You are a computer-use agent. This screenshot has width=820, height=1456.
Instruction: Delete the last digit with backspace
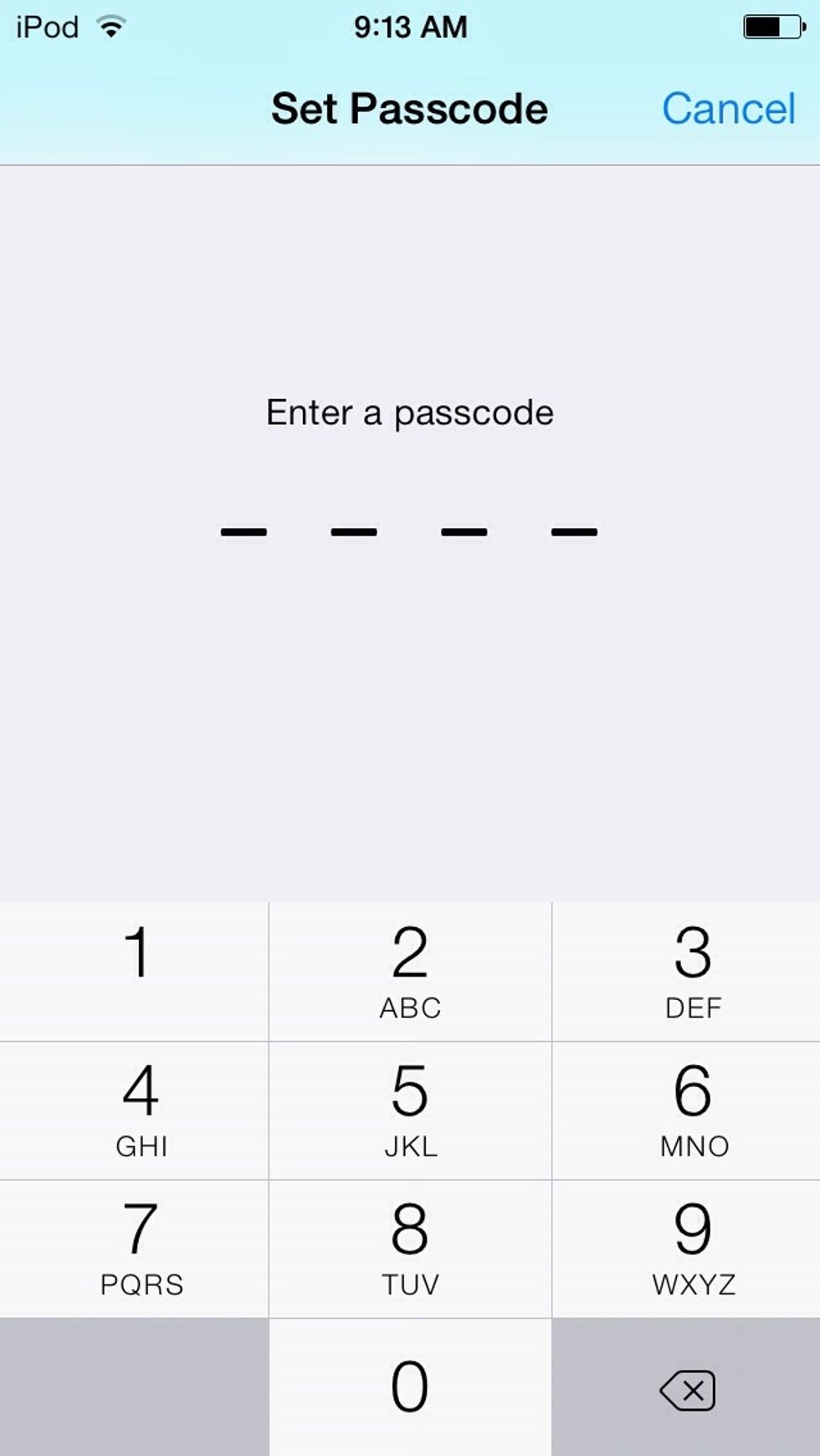click(x=686, y=1387)
